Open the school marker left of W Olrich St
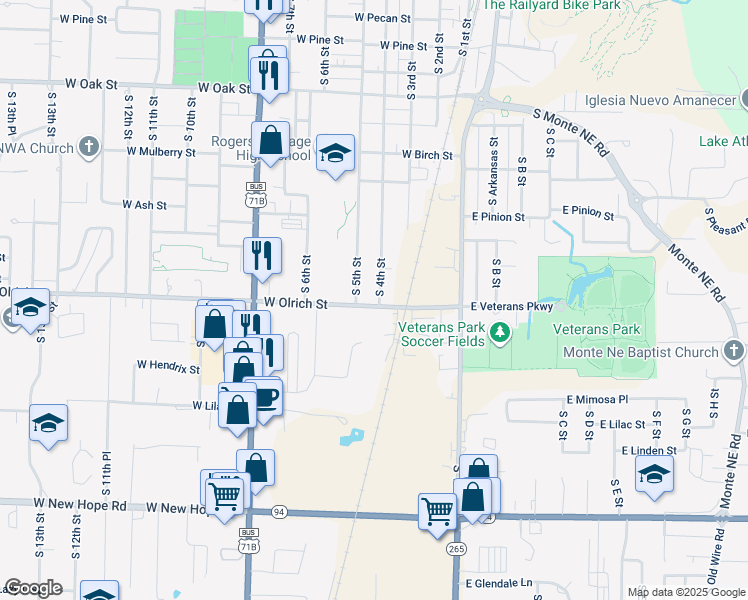The image size is (748, 600). (31, 308)
